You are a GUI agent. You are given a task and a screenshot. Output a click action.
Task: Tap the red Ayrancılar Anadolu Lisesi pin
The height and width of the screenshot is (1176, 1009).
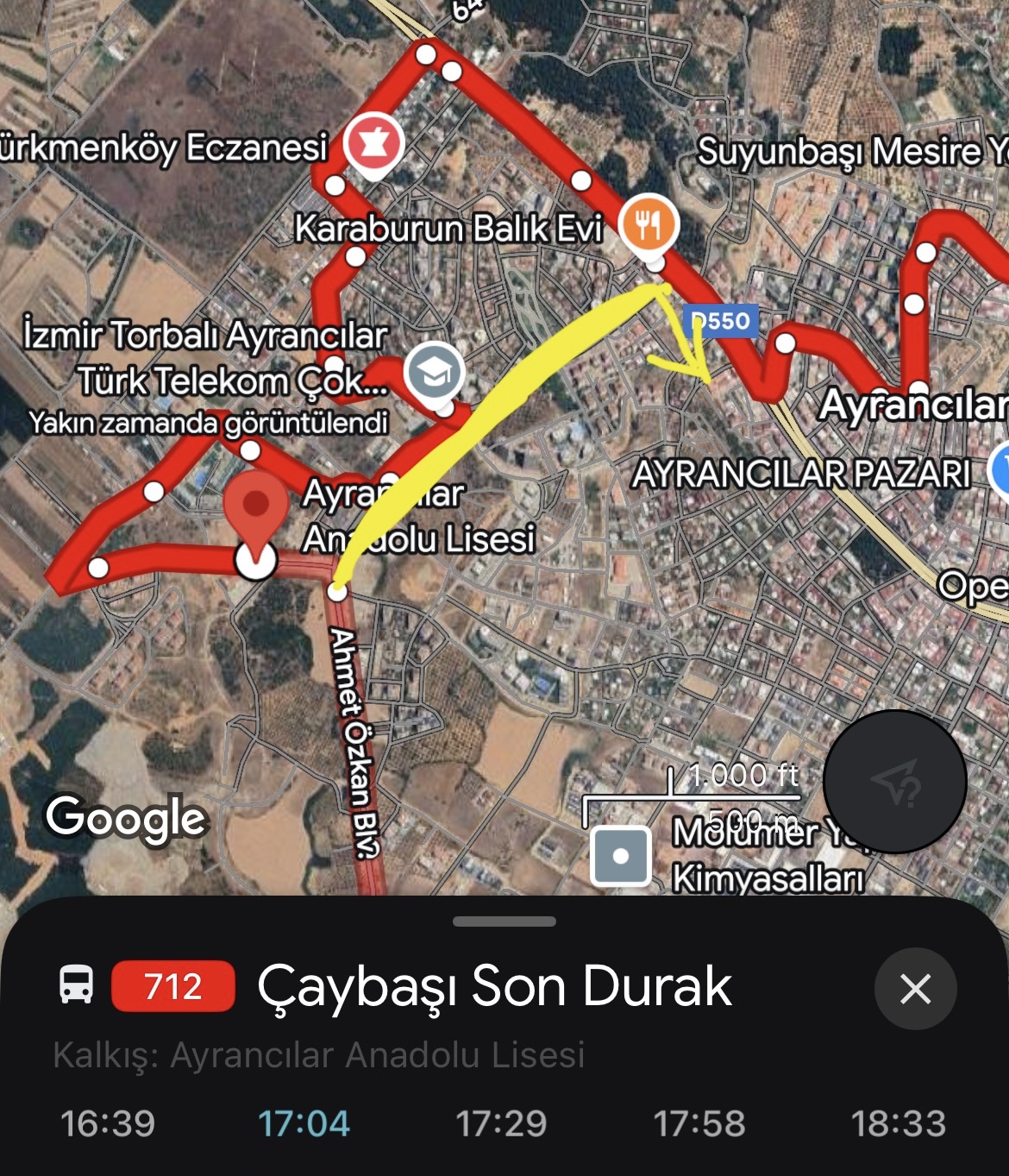255,509
